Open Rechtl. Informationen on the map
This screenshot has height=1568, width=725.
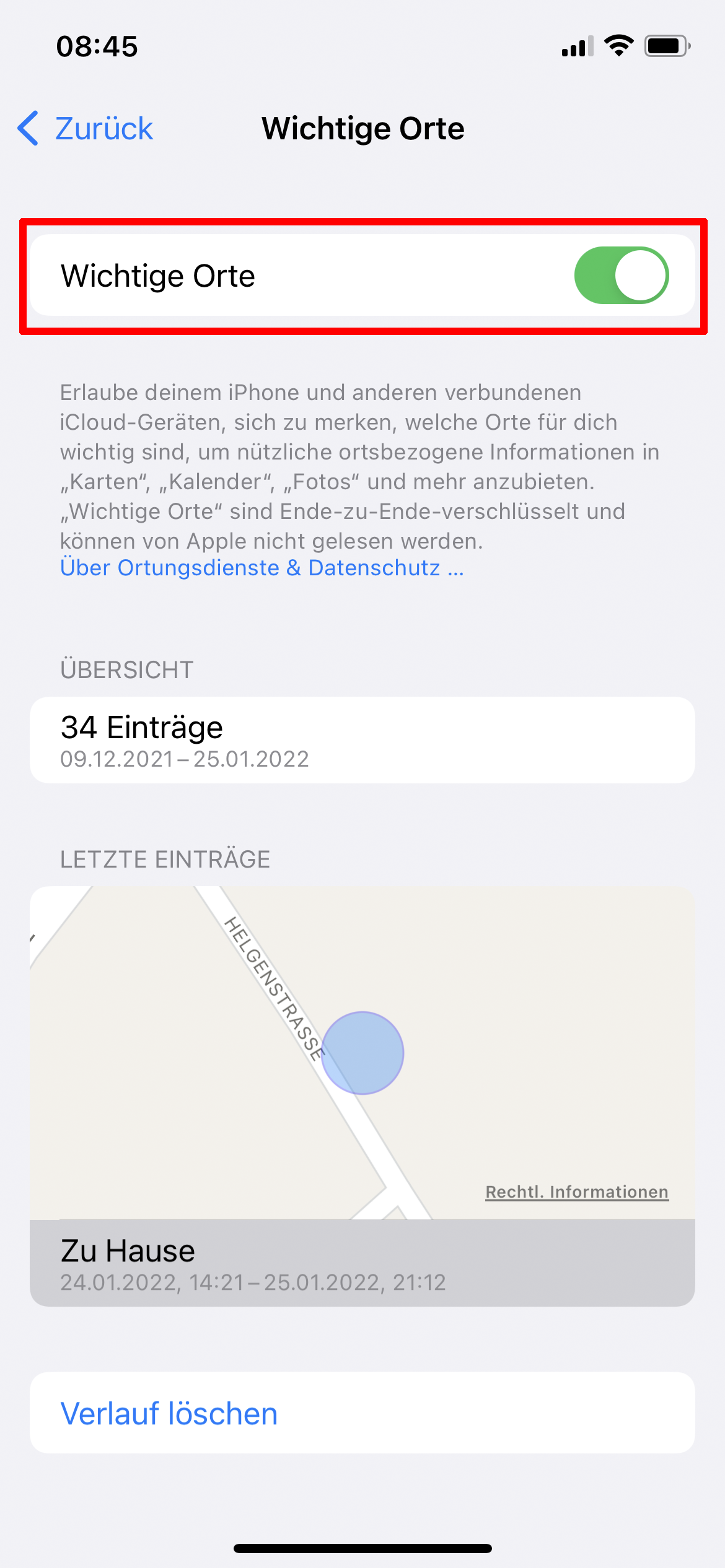point(577,1191)
